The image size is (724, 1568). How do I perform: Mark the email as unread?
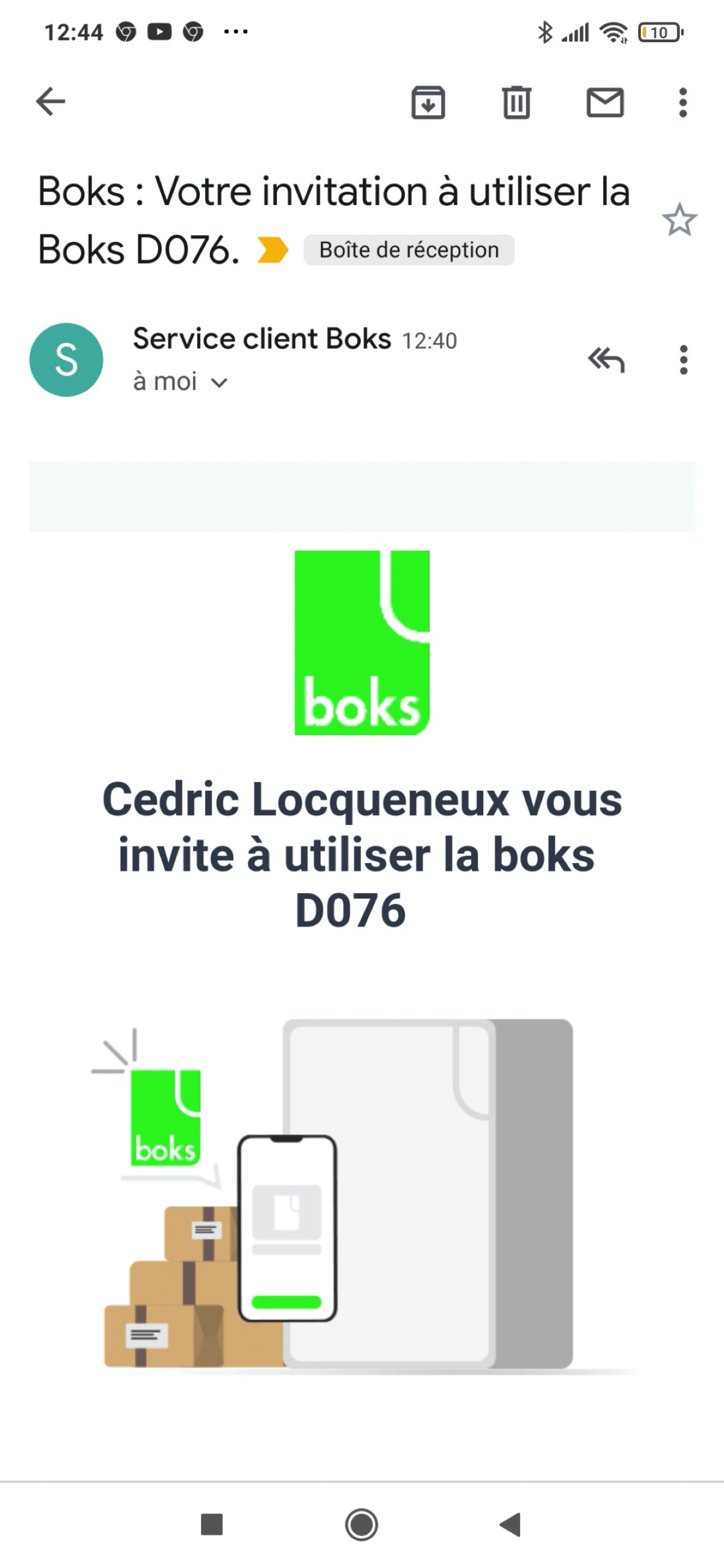tap(605, 102)
